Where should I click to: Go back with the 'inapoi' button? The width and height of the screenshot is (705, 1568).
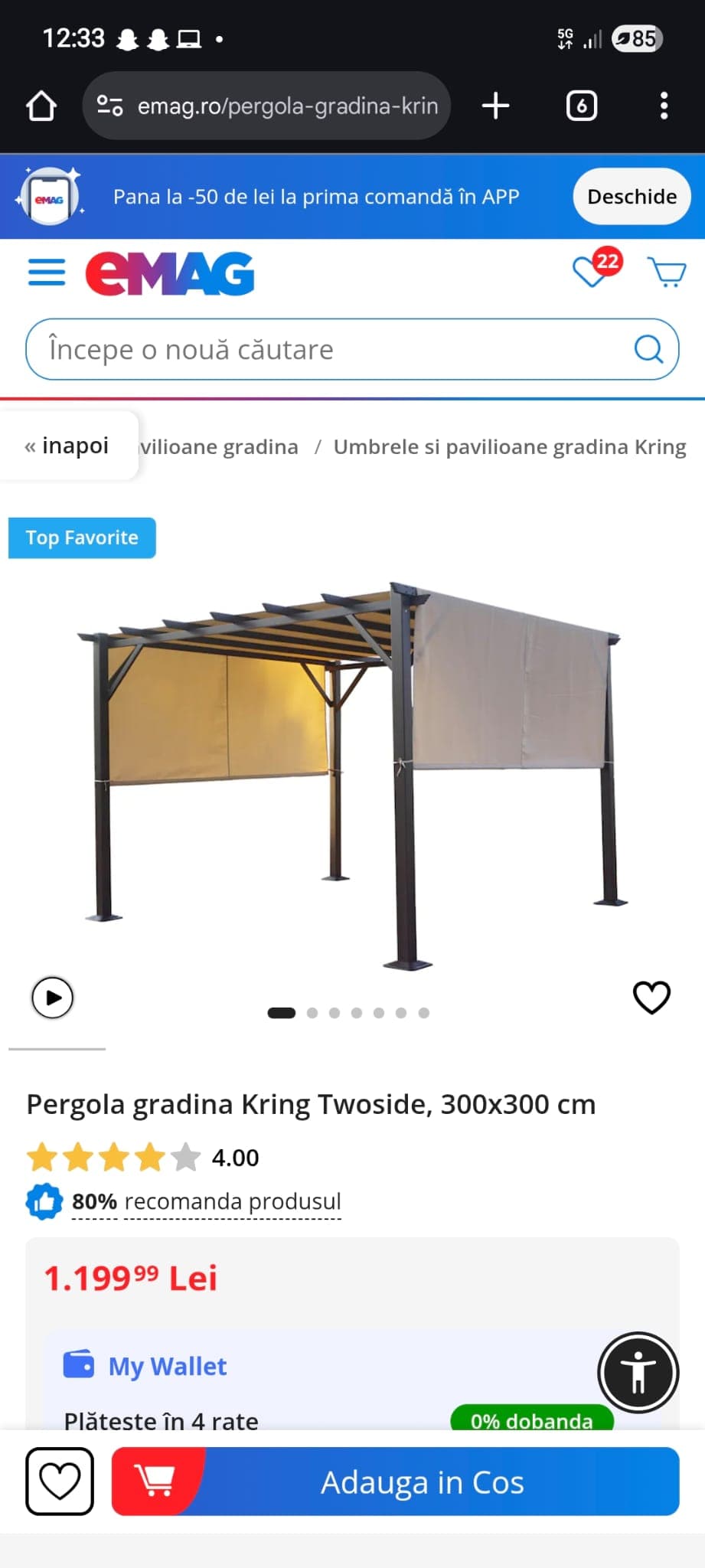67,446
